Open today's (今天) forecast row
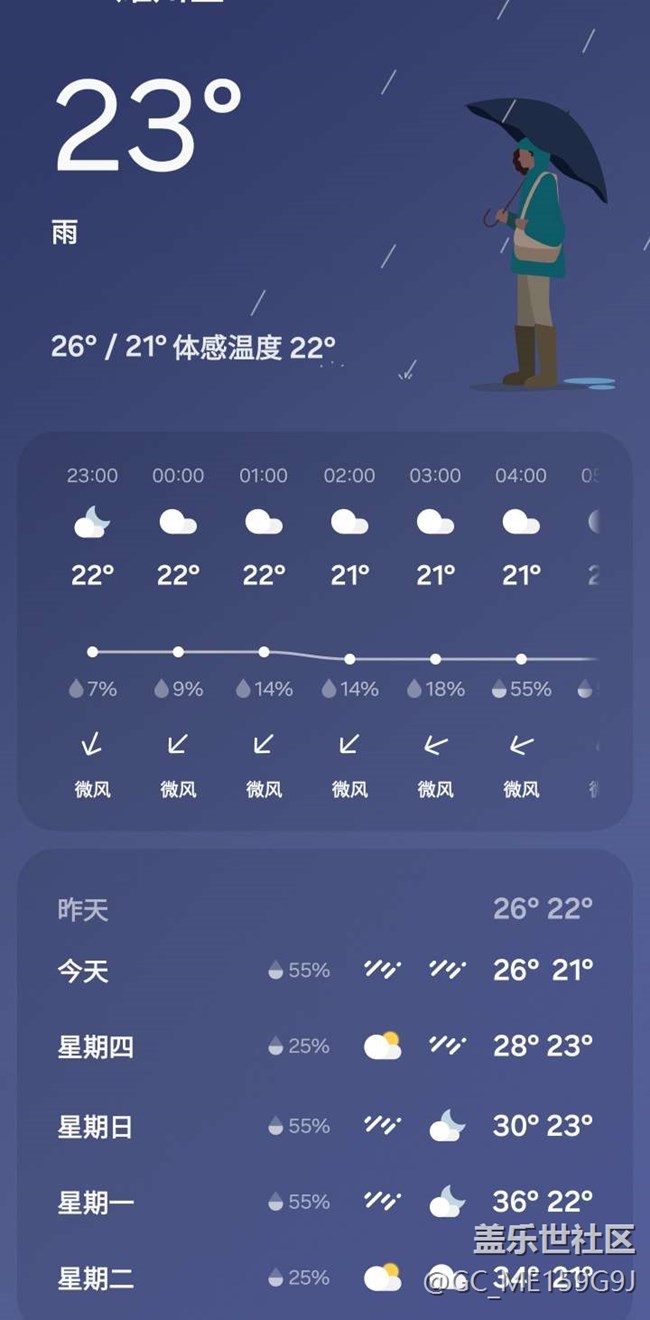The width and height of the screenshot is (650, 1320). pyautogui.click(x=325, y=970)
